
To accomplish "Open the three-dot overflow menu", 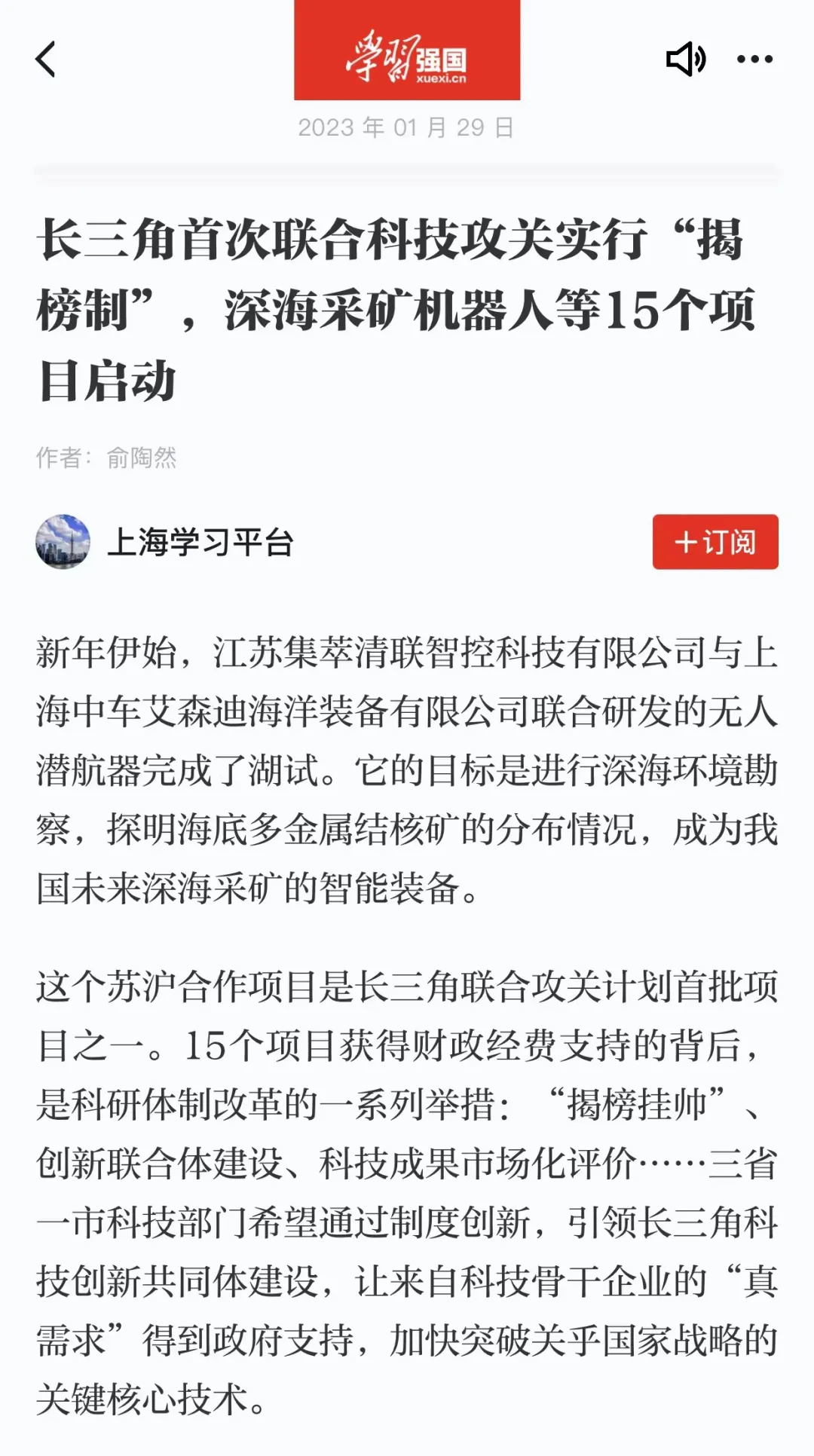I will point(754,59).
